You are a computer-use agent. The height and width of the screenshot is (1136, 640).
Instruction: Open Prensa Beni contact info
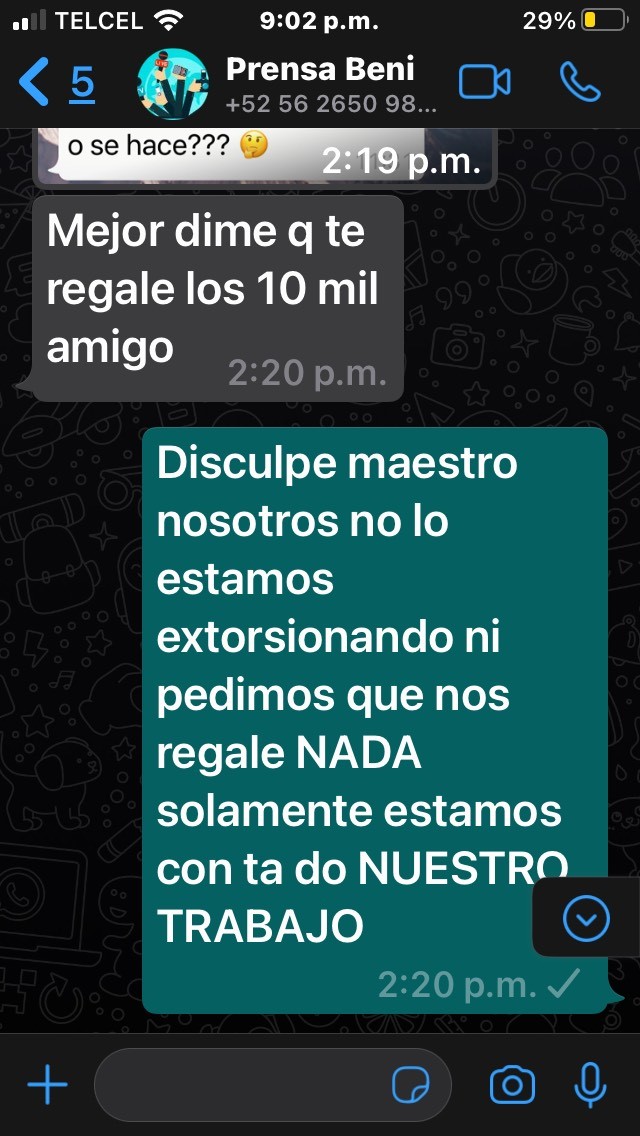coord(319,83)
